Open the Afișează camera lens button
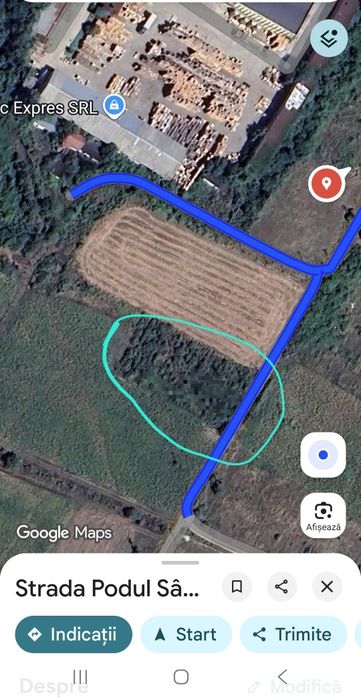 click(x=323, y=515)
